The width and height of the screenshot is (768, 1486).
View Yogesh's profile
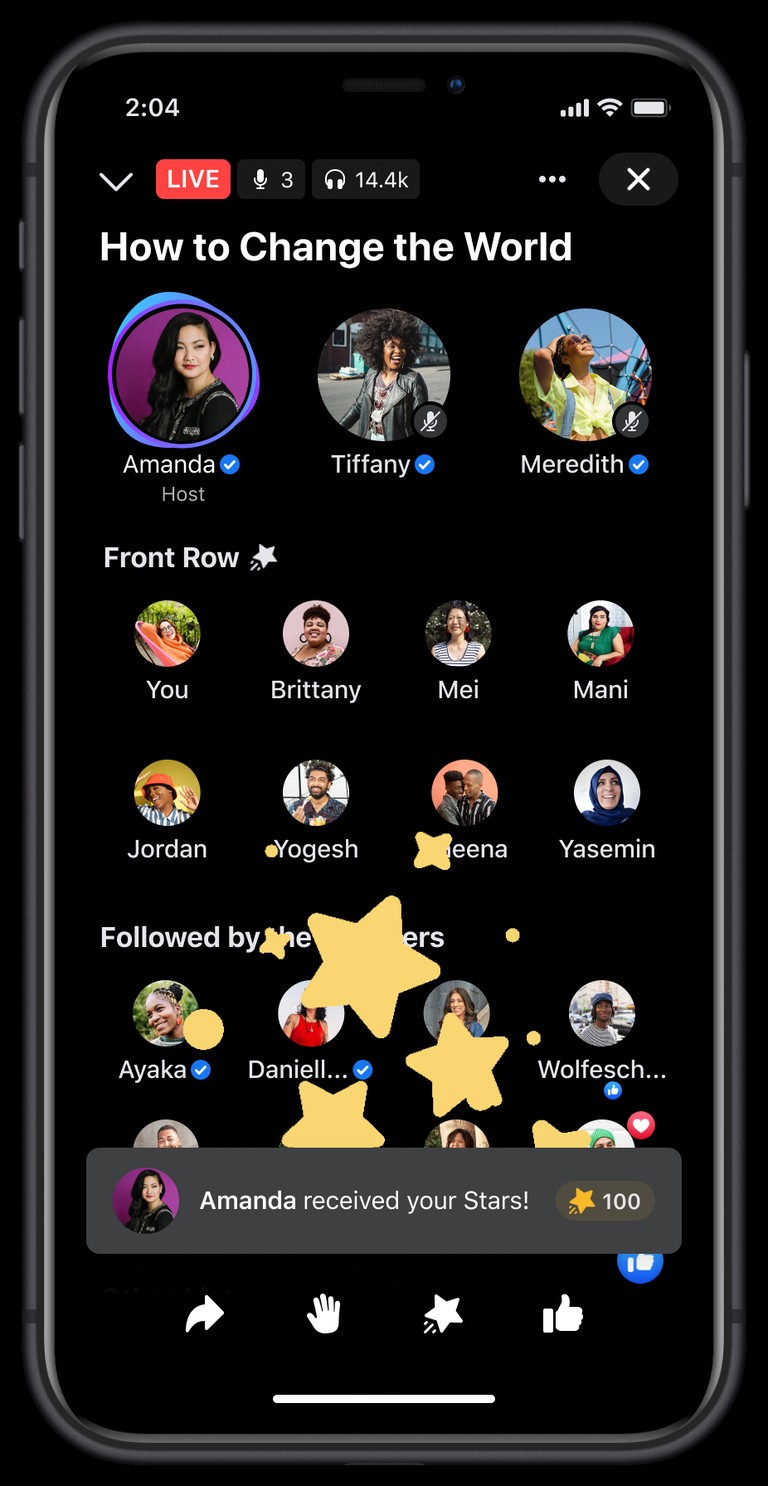point(316,792)
